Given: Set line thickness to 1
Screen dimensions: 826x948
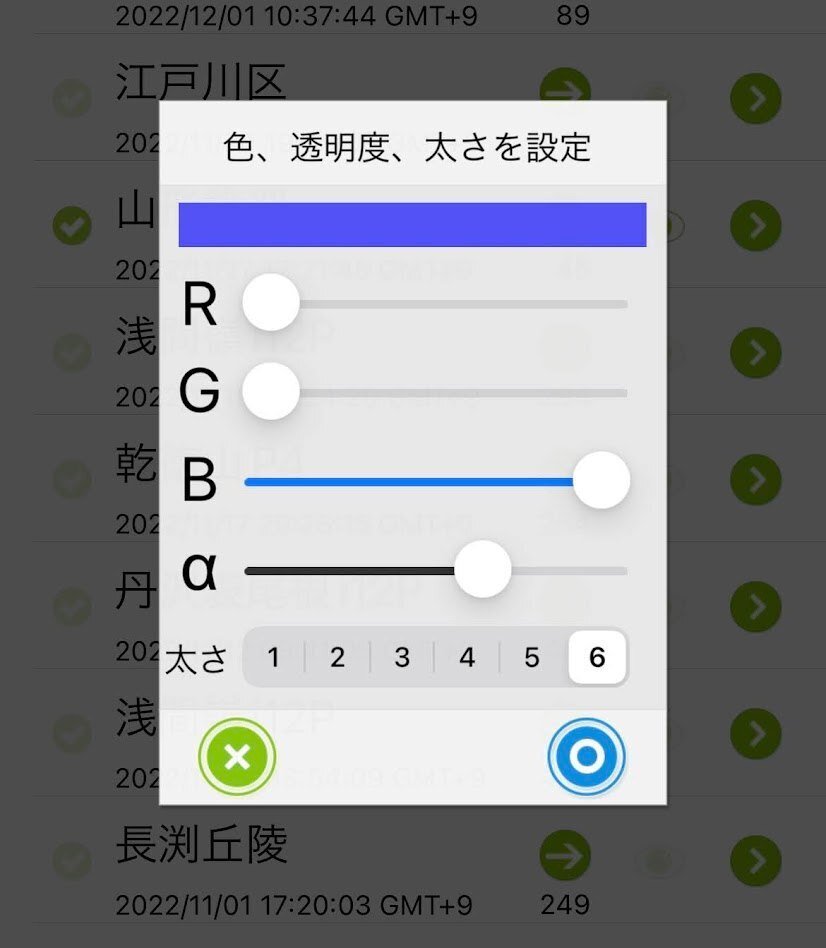Looking at the screenshot, I should pos(273,658).
